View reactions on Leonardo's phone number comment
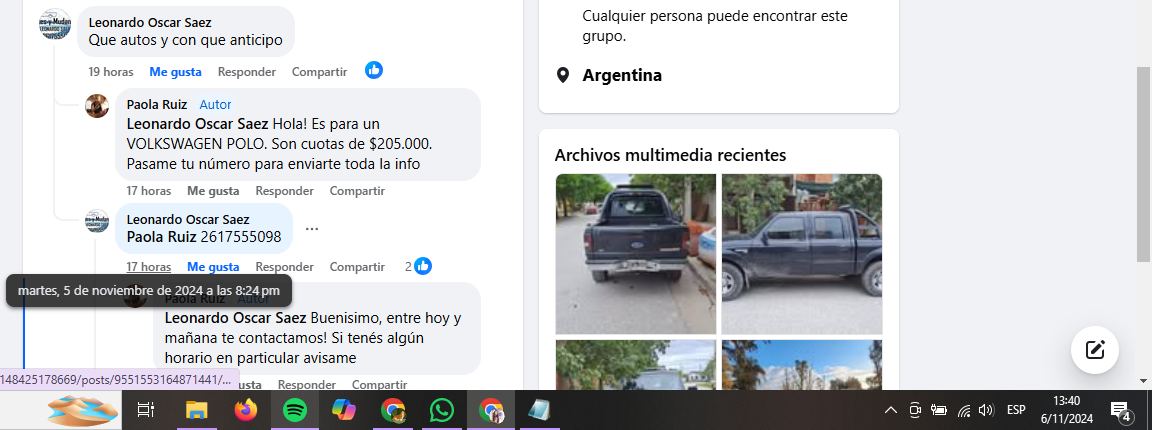 418,266
